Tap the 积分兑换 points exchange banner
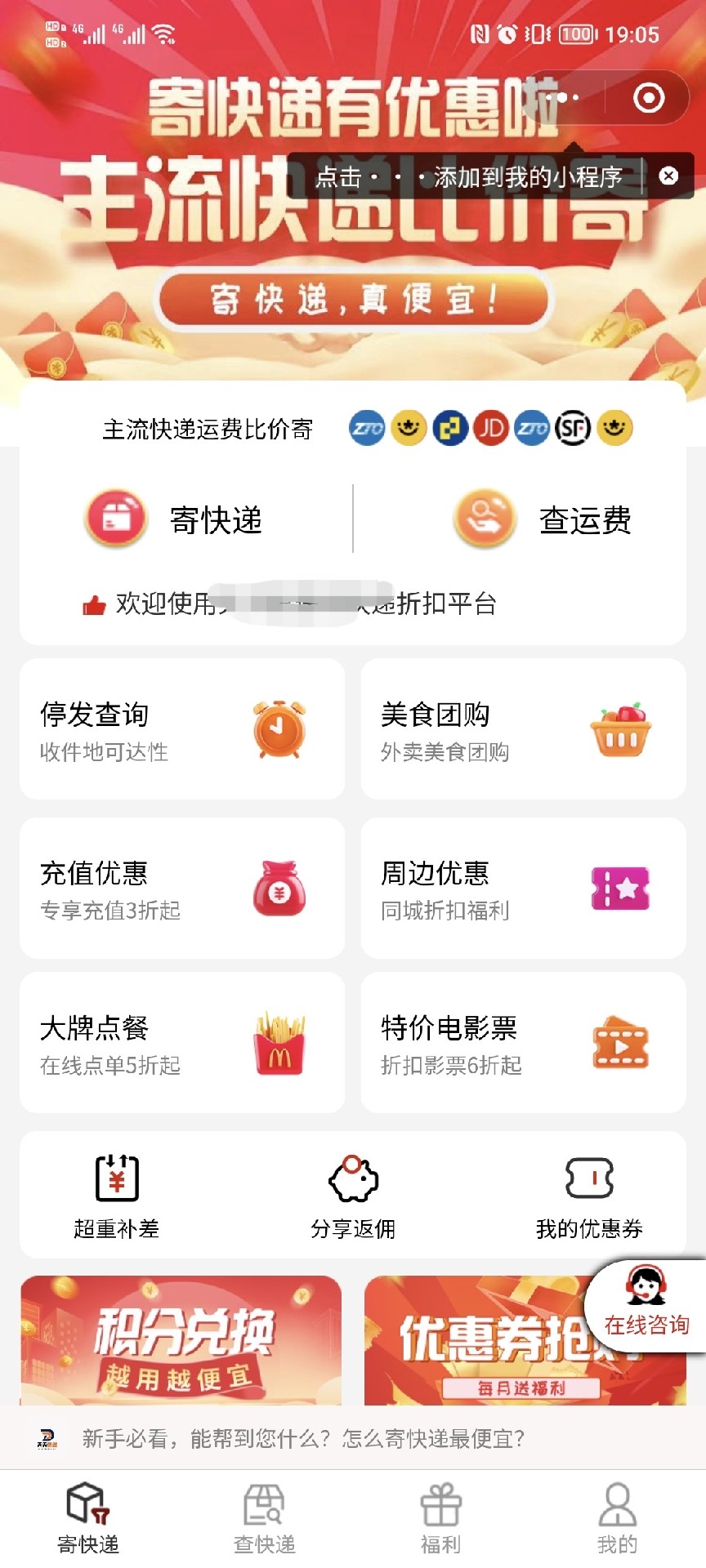The width and height of the screenshot is (706, 1568). pos(181,1339)
